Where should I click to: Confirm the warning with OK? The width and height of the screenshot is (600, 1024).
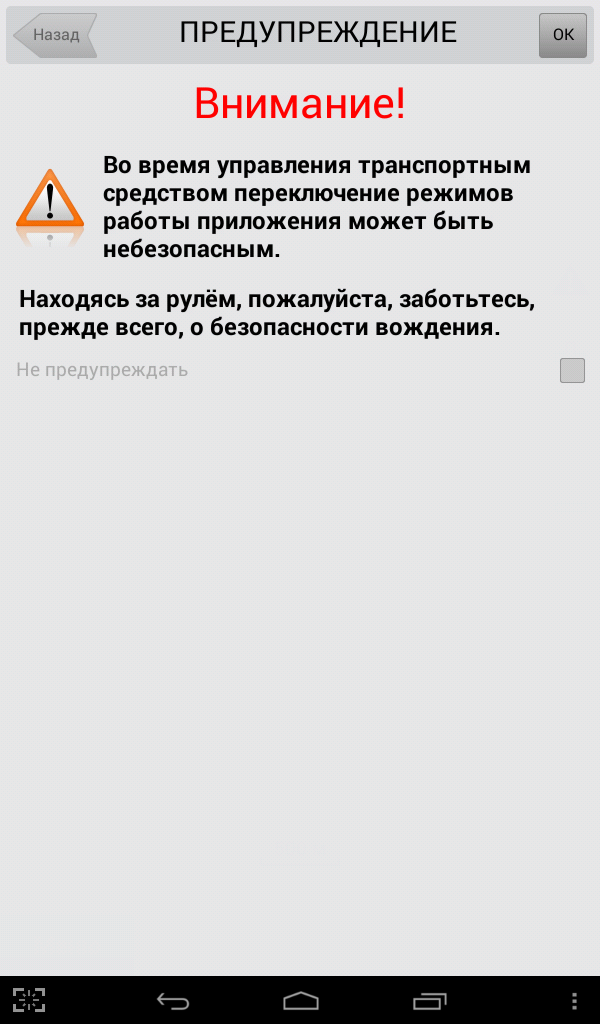coord(563,35)
